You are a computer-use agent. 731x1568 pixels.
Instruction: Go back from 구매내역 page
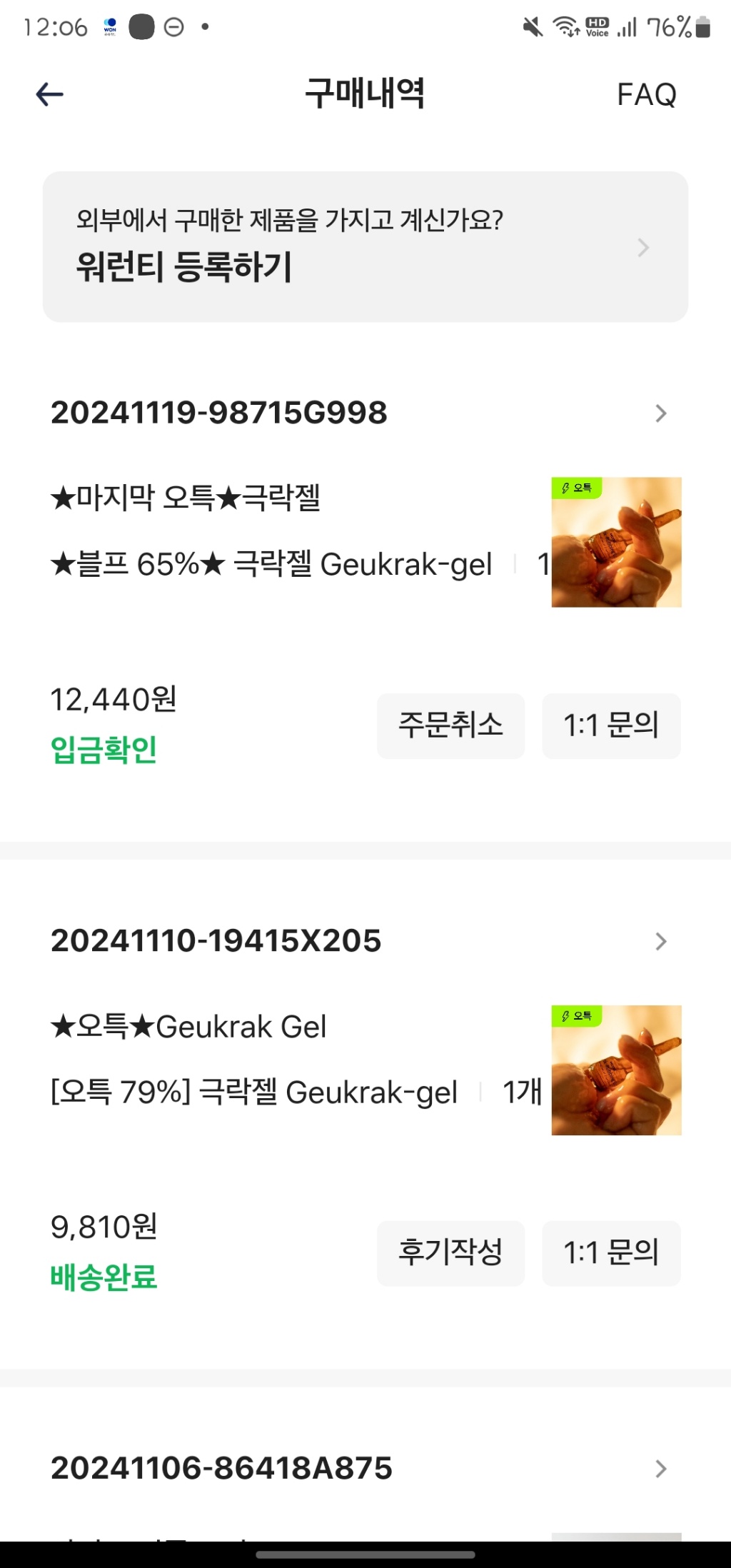[50, 94]
